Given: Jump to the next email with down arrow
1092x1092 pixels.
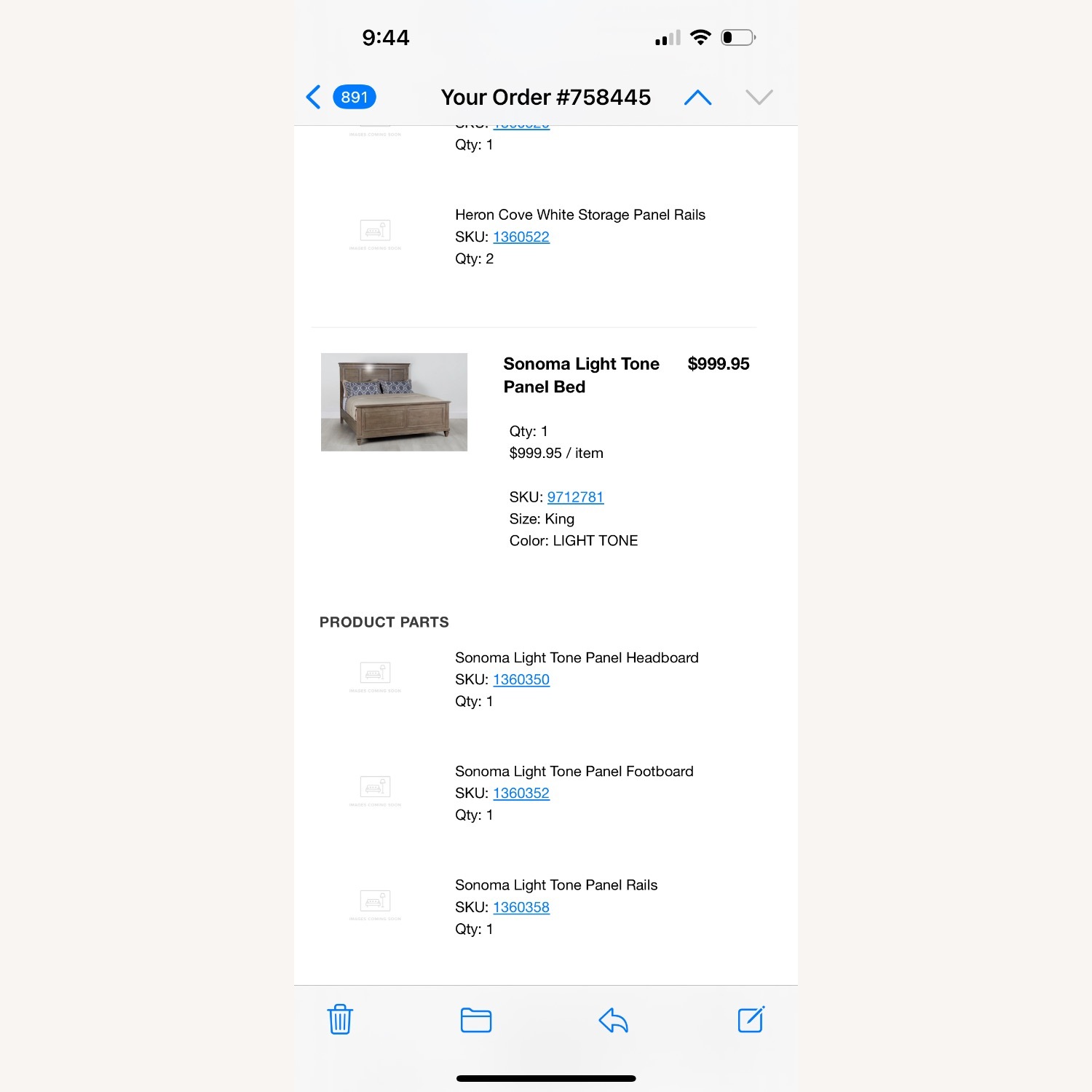Looking at the screenshot, I should (x=759, y=98).
